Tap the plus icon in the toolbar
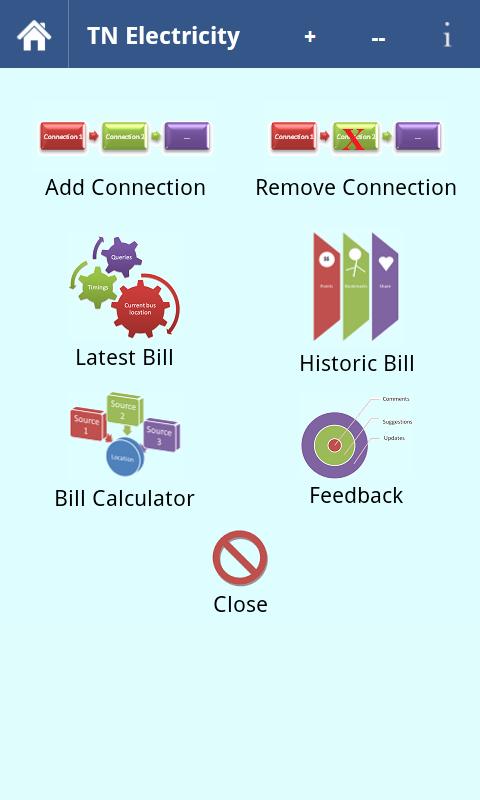480x800 pixels. (x=310, y=37)
